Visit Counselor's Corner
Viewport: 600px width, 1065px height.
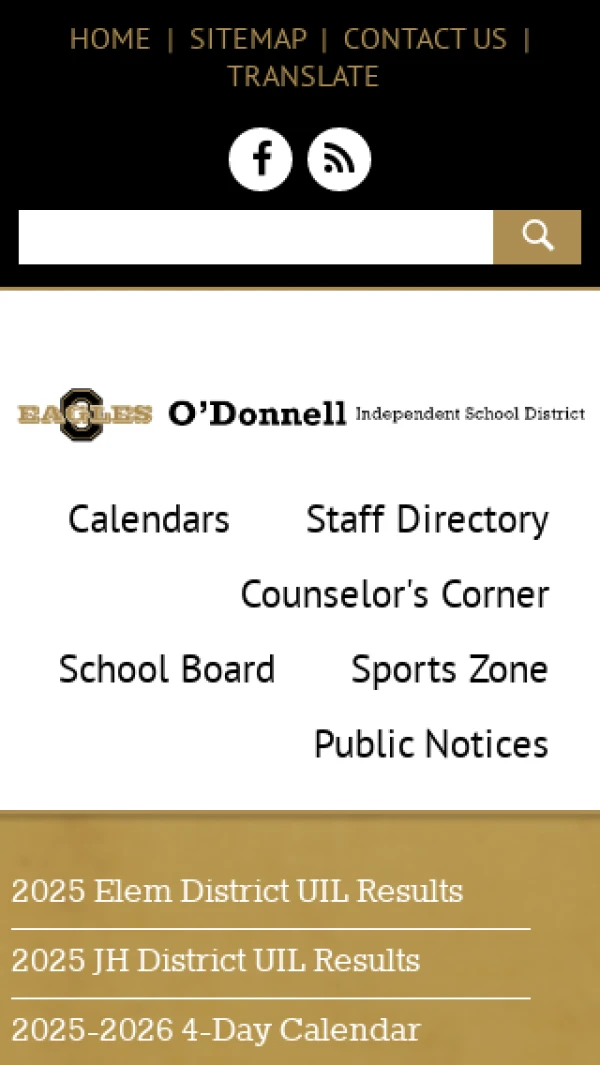click(395, 595)
